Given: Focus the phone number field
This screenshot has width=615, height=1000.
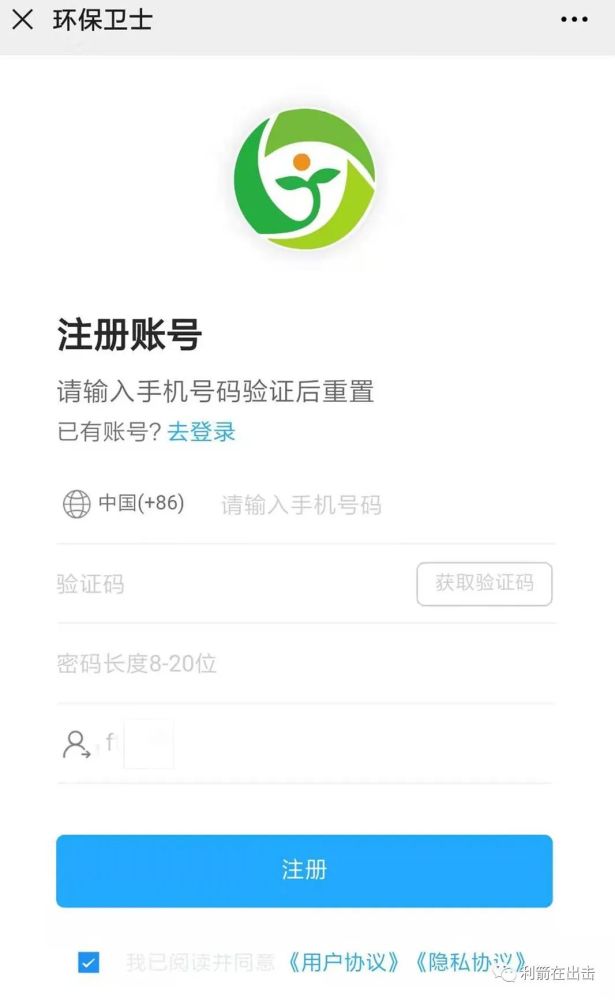Looking at the screenshot, I should coord(380,505).
